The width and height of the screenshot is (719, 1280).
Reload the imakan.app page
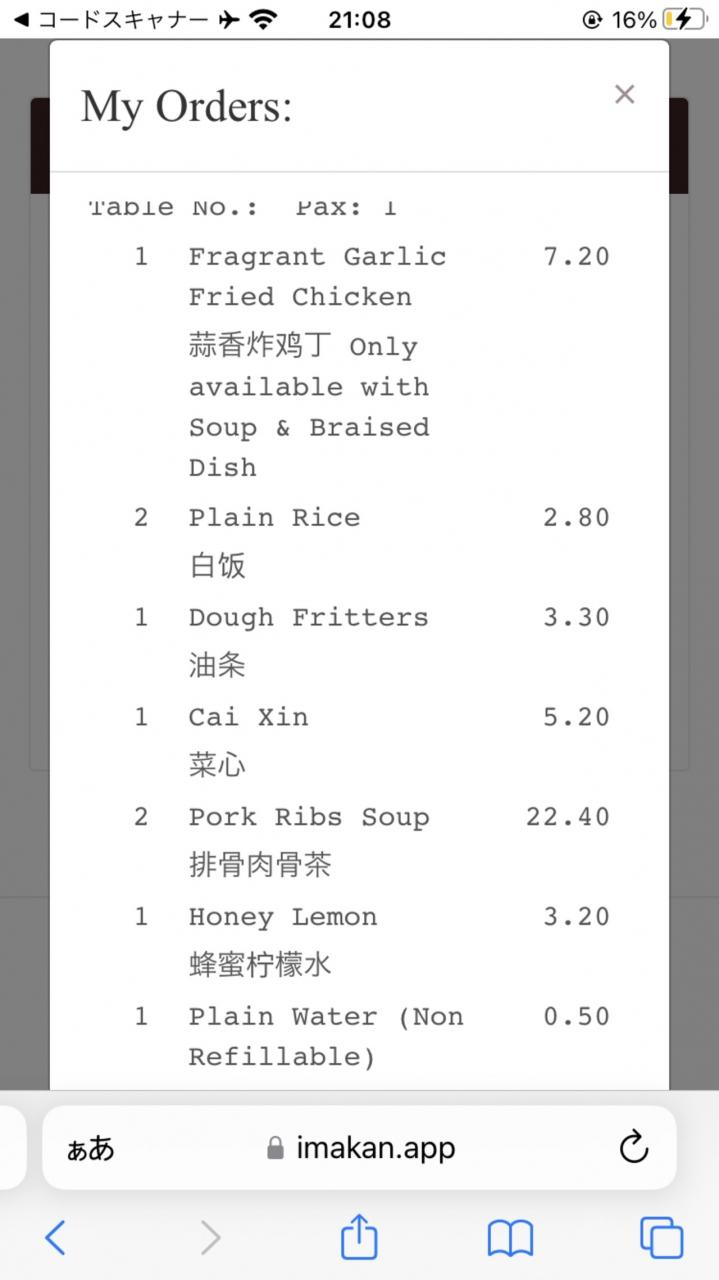[x=634, y=1147]
